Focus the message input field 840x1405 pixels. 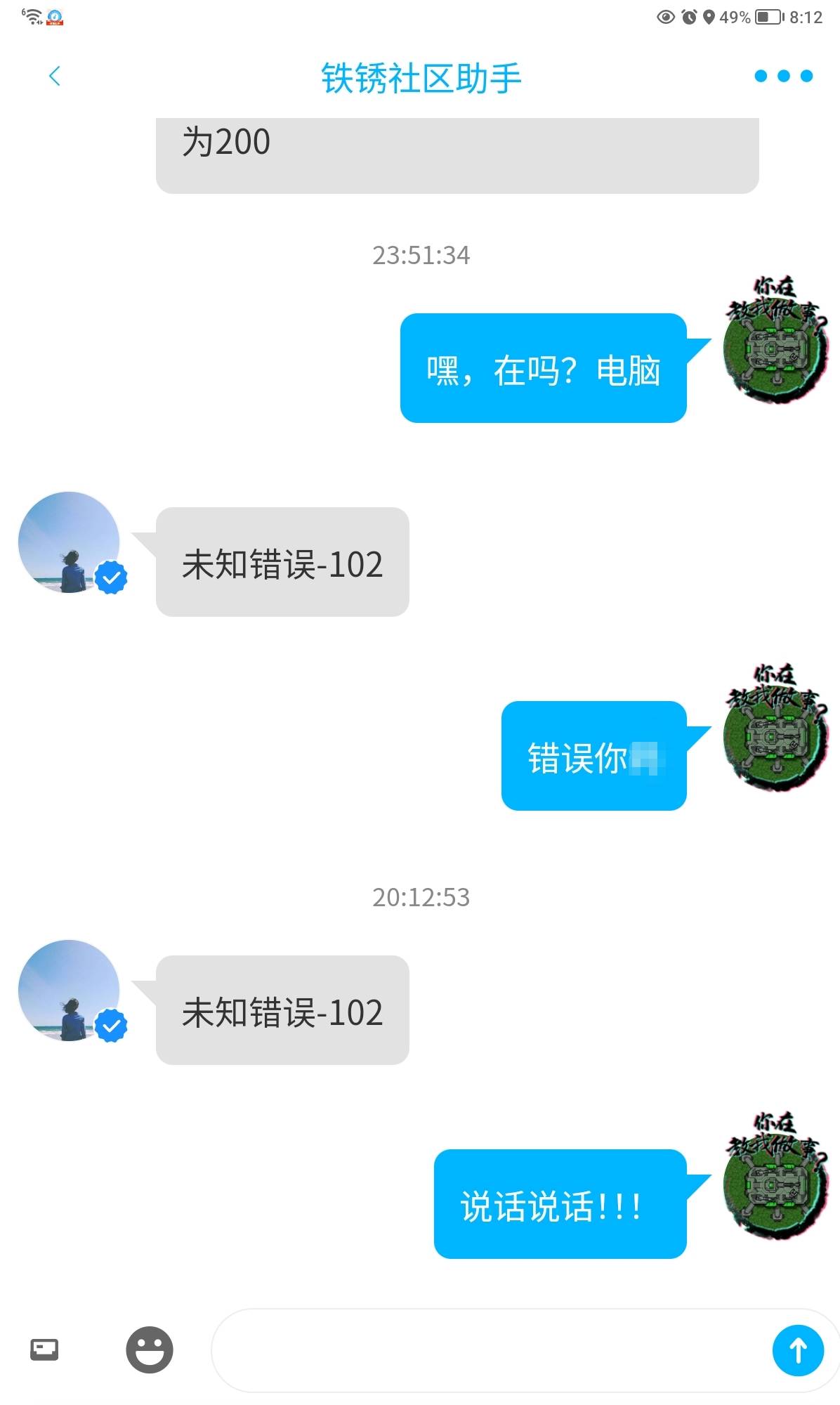click(485, 1350)
